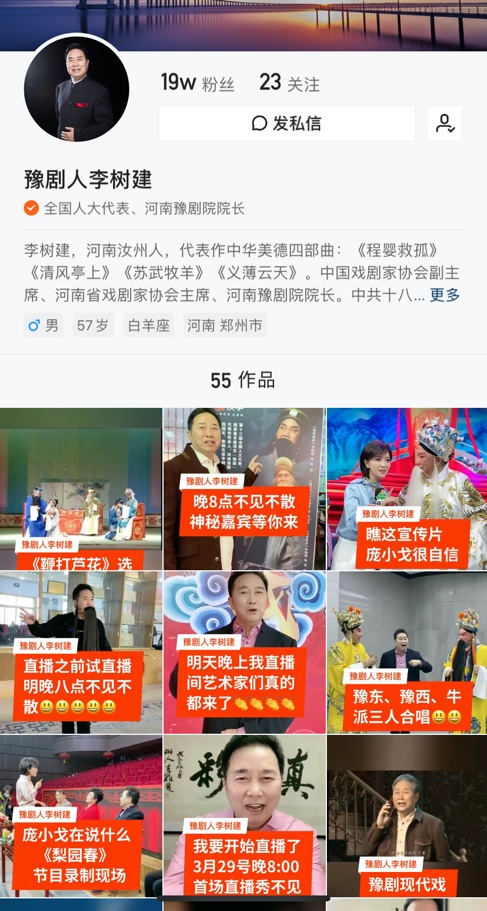Open the 庞小戈在说什么《梨园春》 video
This screenshot has height=911, width=487.
[81, 816]
